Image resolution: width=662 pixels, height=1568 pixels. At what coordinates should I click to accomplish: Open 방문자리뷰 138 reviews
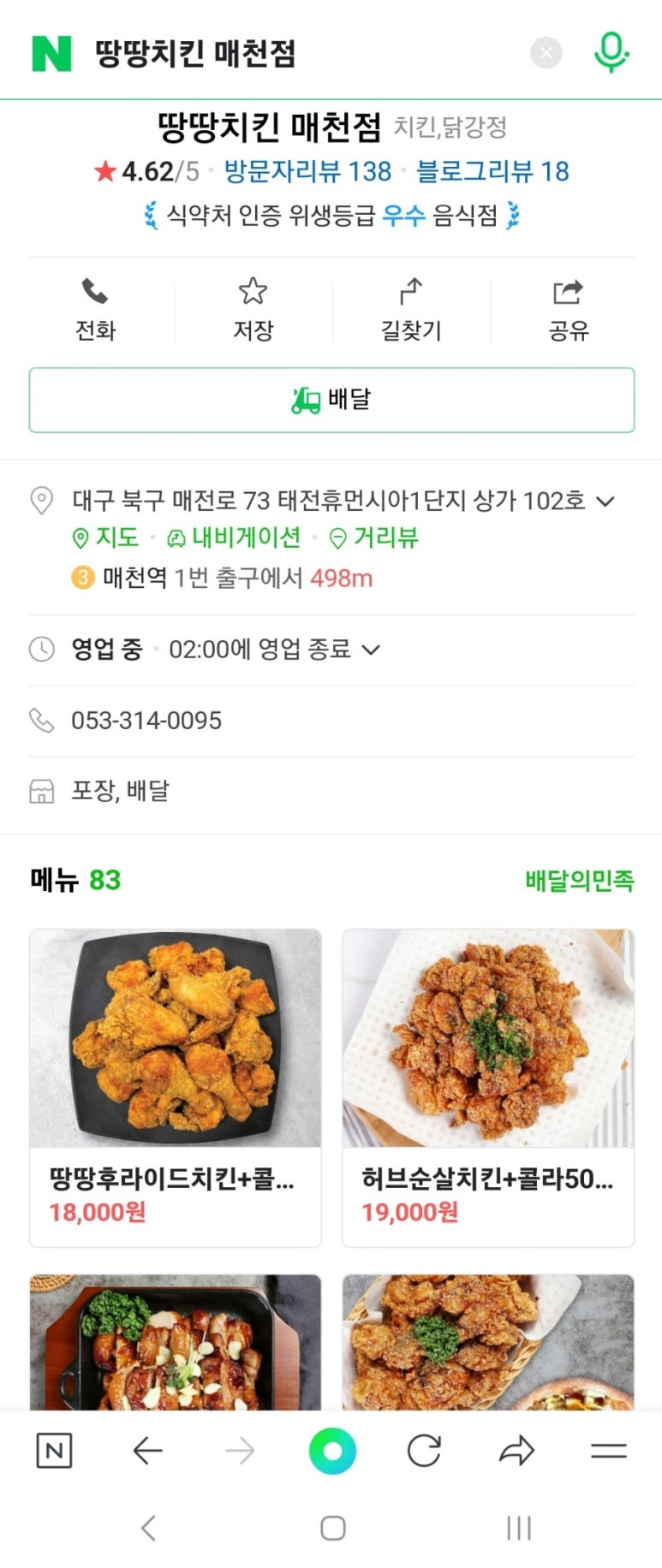[307, 171]
